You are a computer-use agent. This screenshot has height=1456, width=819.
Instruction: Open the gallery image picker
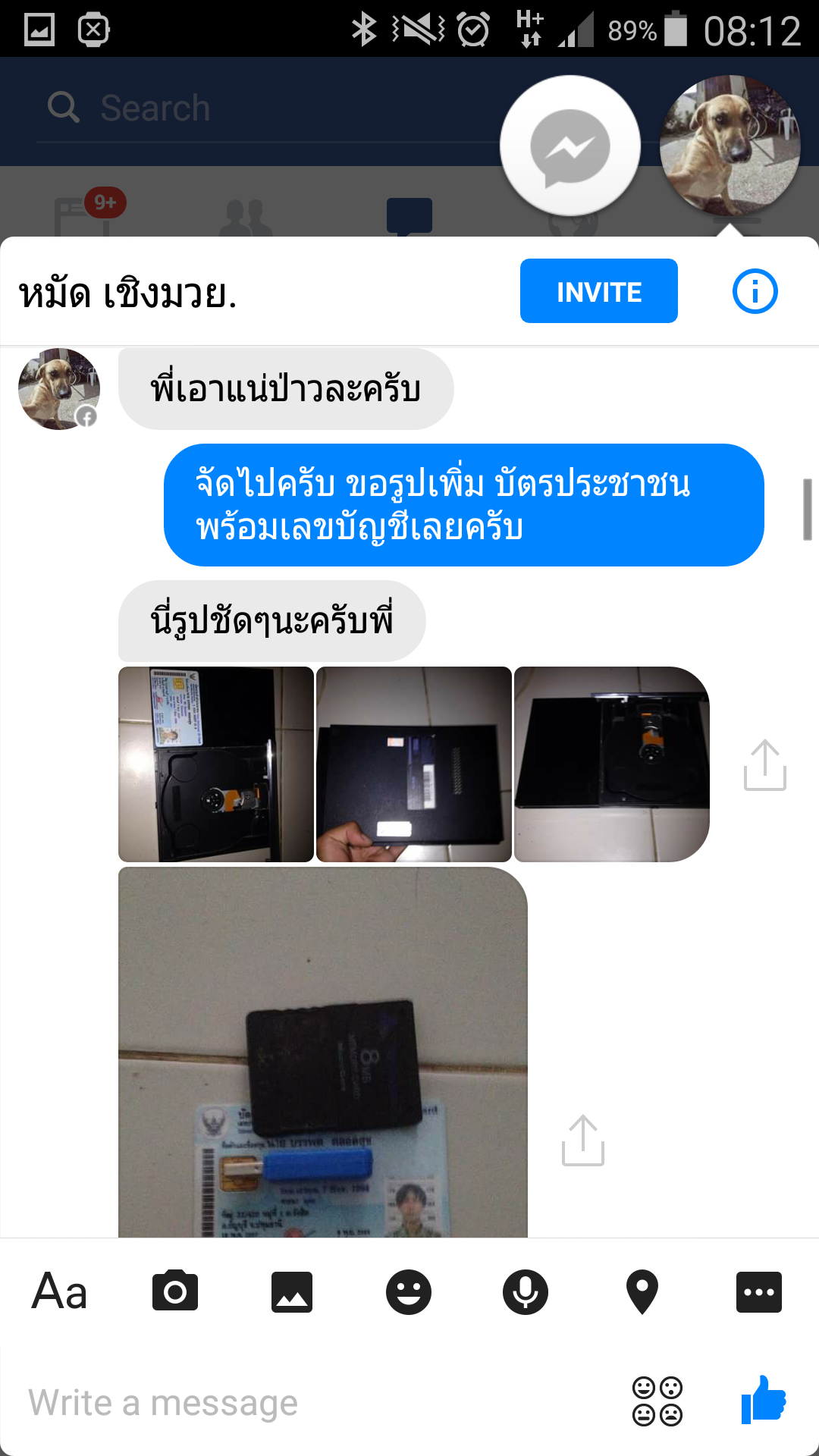[292, 1291]
